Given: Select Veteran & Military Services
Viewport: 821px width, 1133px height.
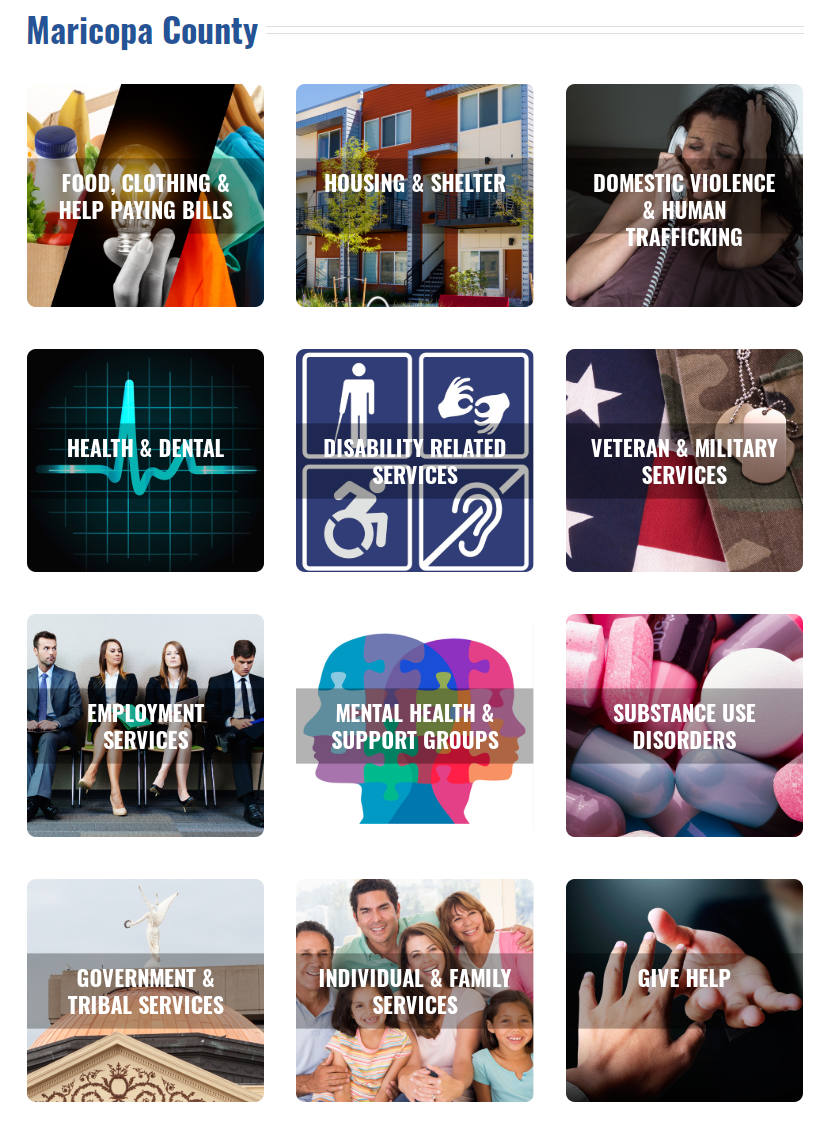Looking at the screenshot, I should pos(684,460).
